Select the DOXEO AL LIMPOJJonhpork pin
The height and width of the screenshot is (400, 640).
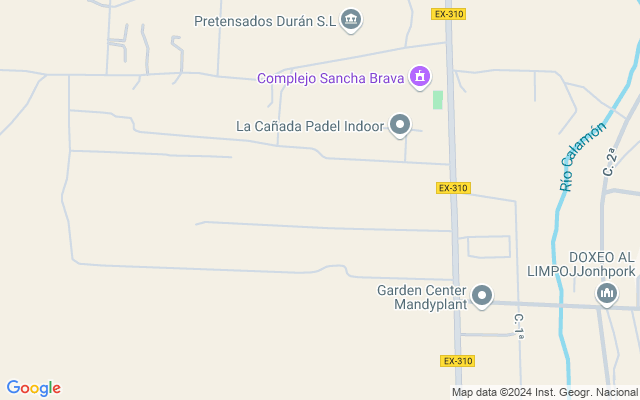(x=606, y=293)
